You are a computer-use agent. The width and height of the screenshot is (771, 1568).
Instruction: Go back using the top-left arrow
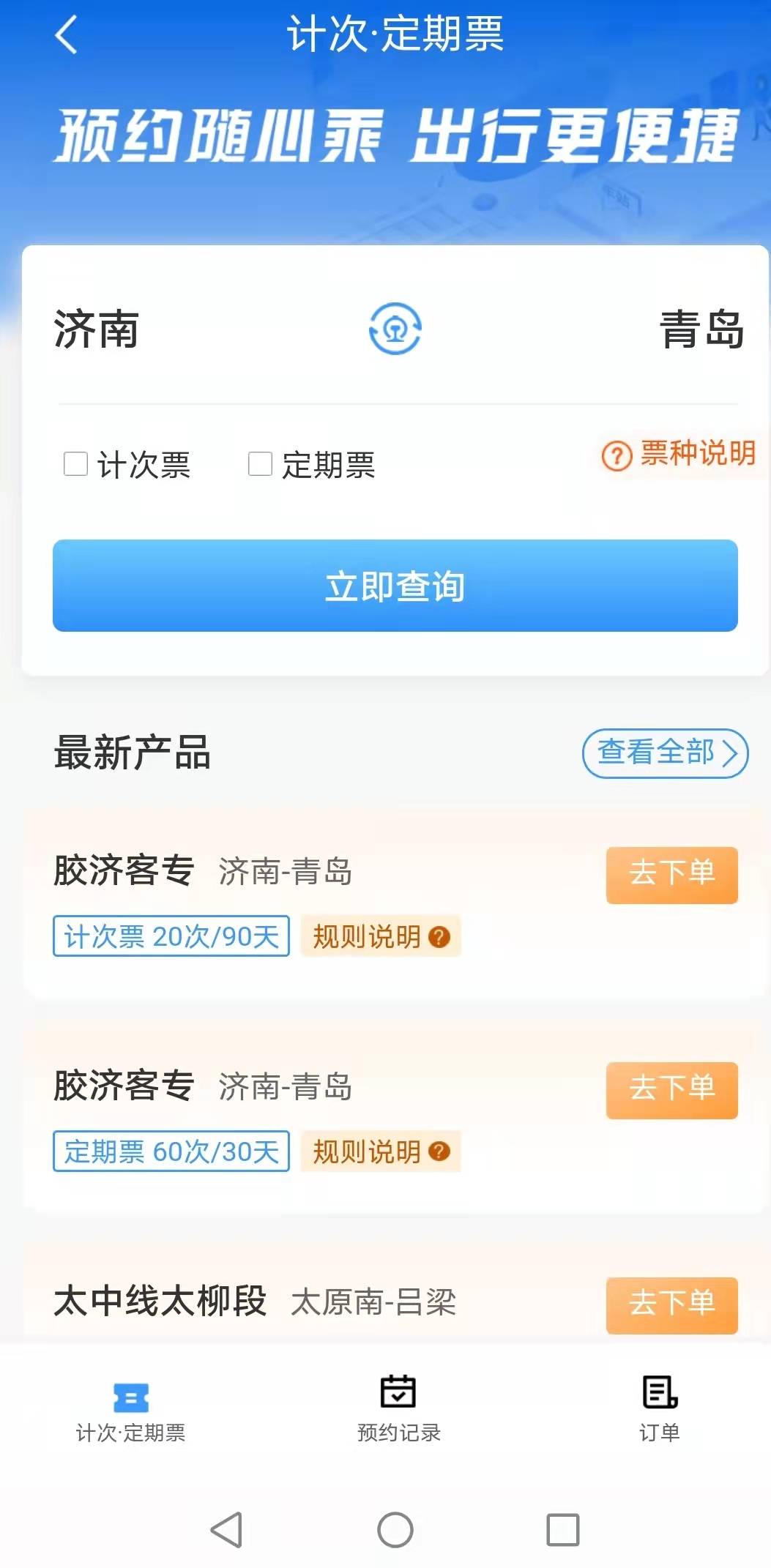coord(66,35)
